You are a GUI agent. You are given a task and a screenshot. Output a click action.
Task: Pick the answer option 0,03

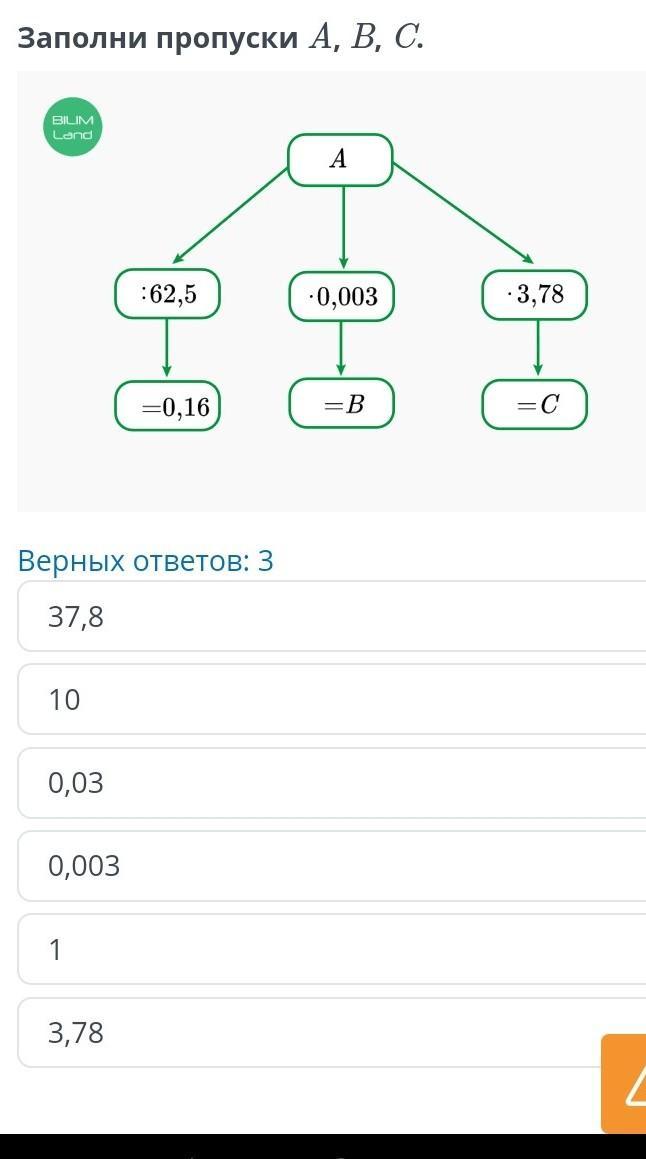(330, 783)
